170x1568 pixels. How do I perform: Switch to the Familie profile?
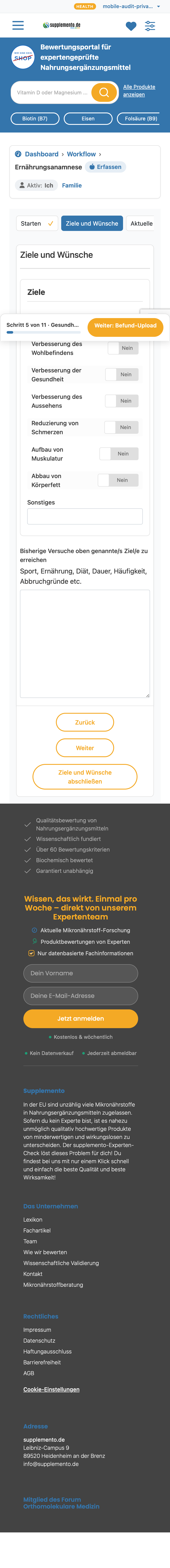click(72, 186)
